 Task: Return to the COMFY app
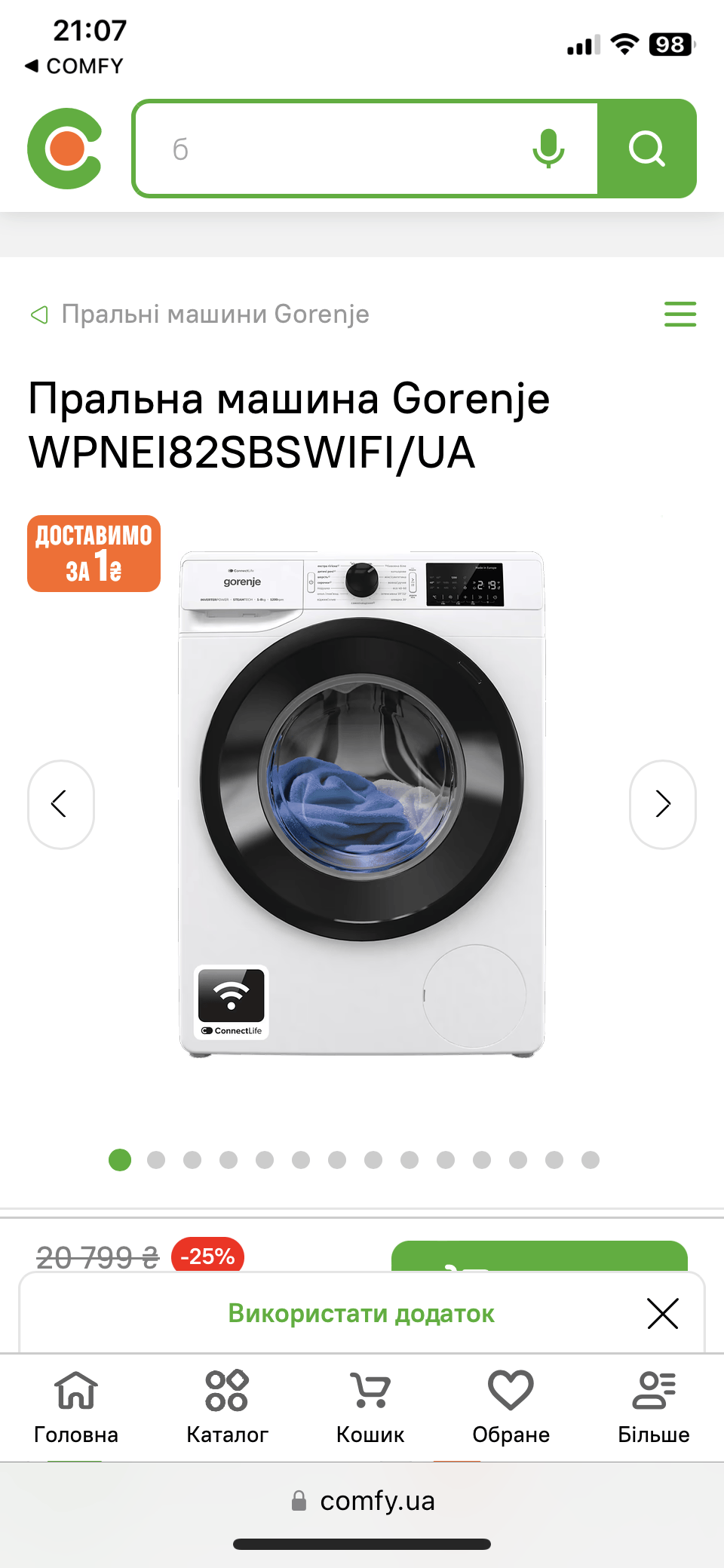click(x=74, y=66)
